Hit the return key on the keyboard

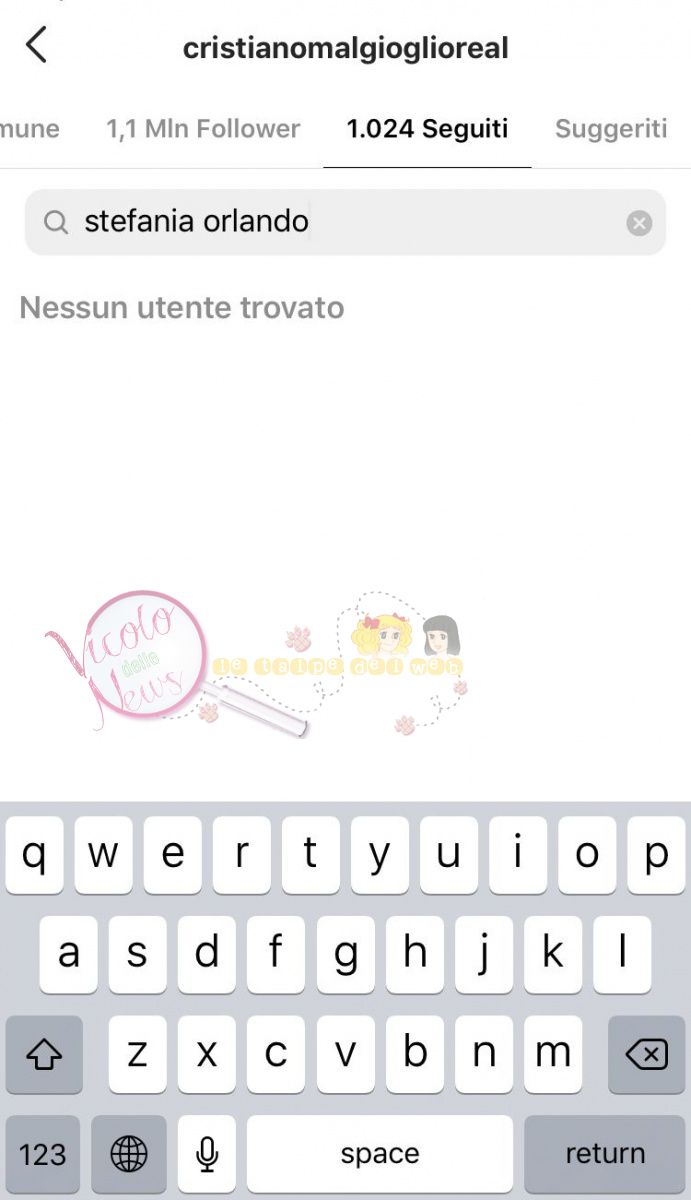[604, 1153]
